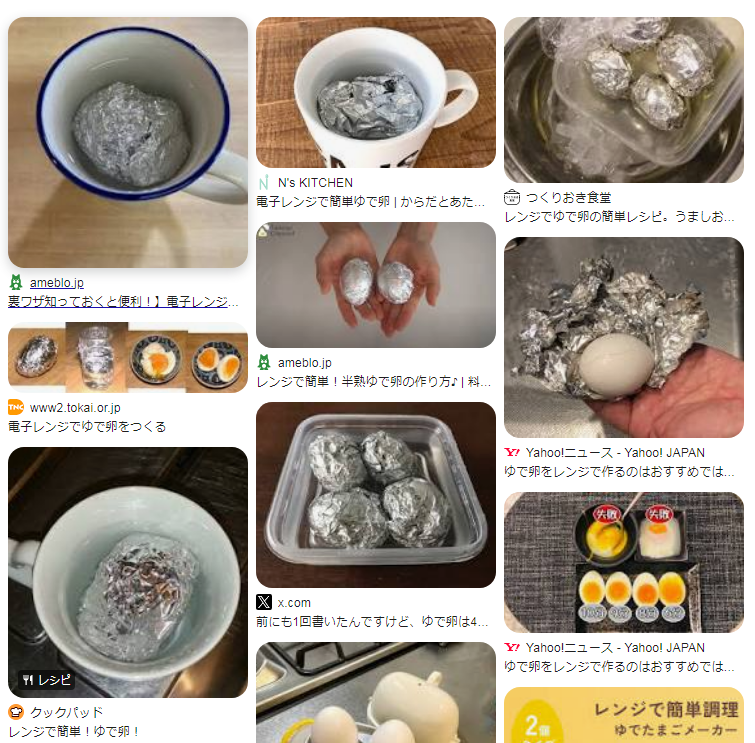Viewport: 755px width, 743px height.
Task: Open the ameblo.jp hands holding foil eggs image
Action: (x=375, y=285)
